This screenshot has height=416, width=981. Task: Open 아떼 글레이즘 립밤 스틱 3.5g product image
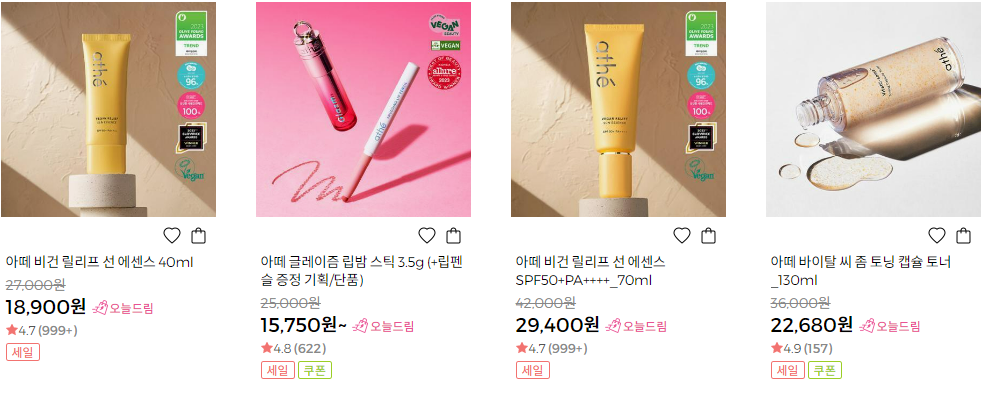363,109
